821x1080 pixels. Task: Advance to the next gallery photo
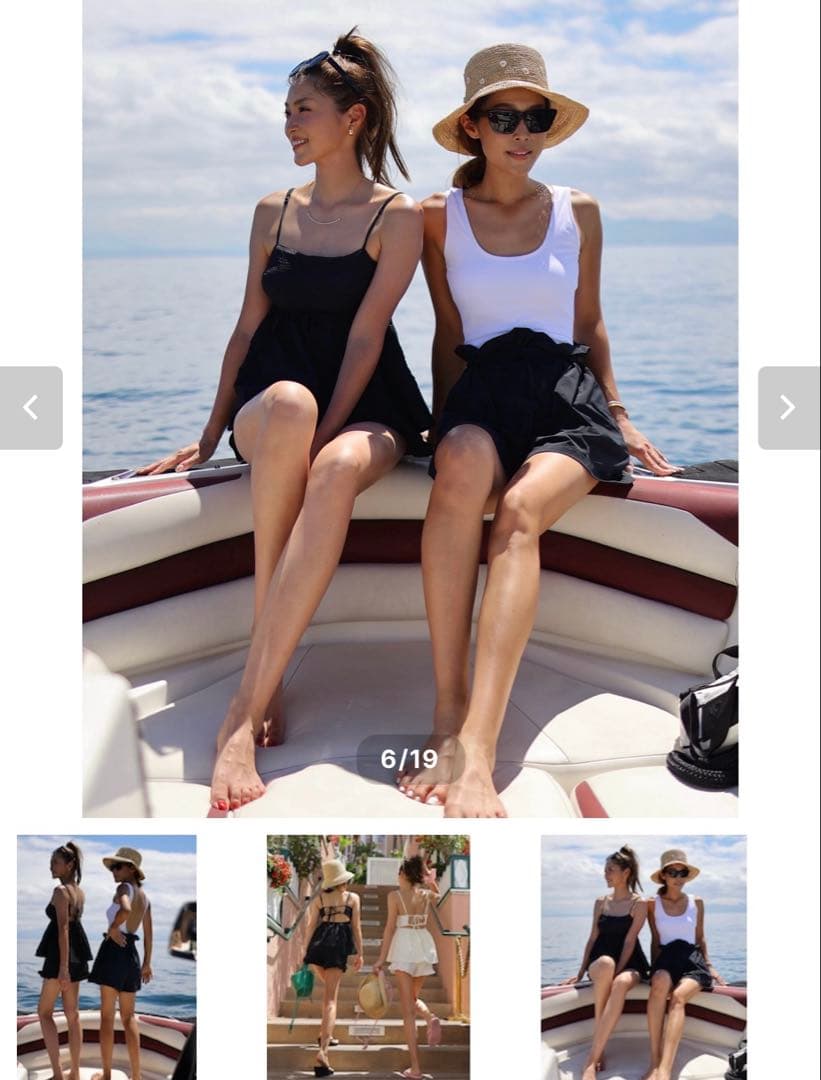tap(788, 408)
